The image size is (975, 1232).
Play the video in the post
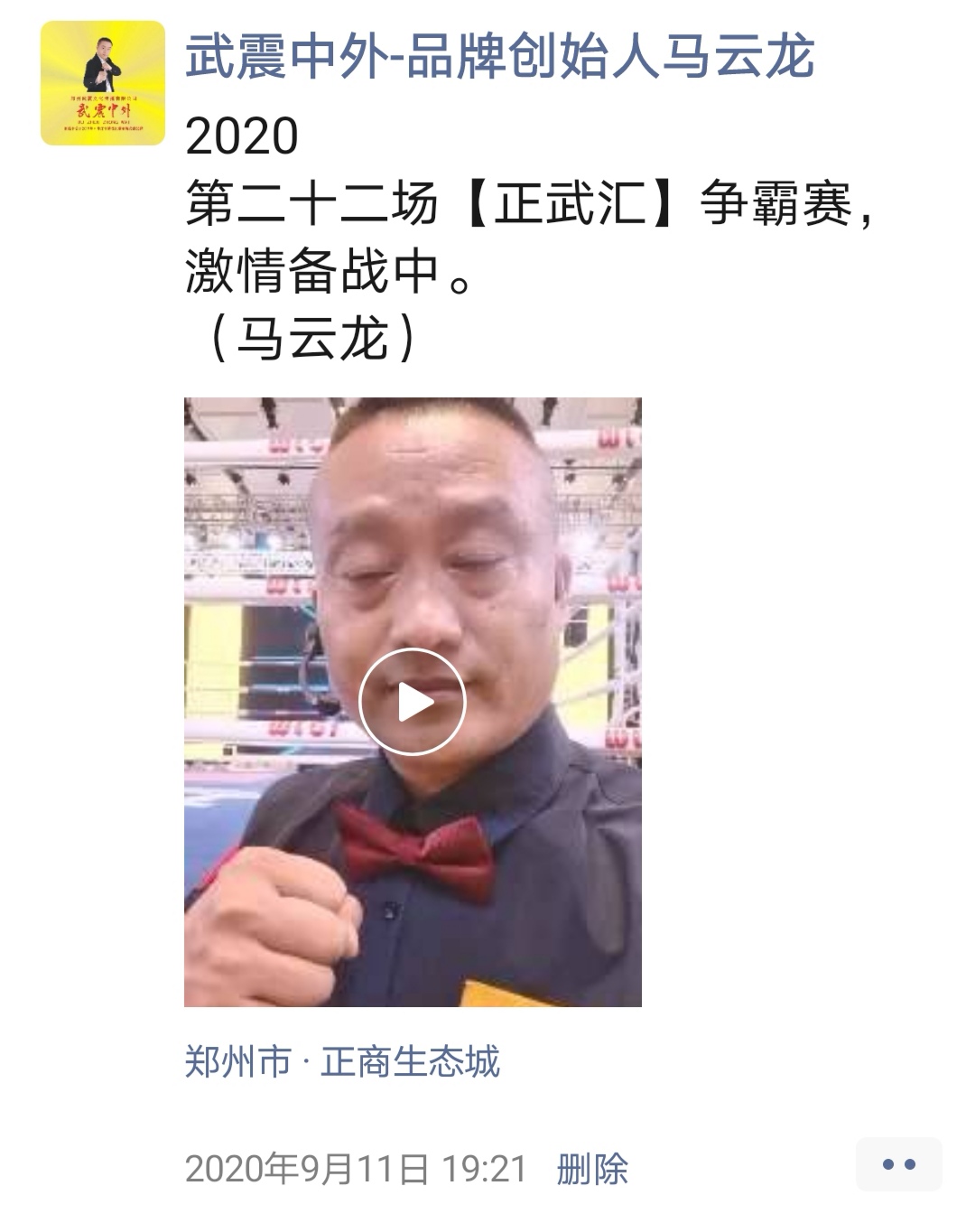pyautogui.click(x=413, y=702)
